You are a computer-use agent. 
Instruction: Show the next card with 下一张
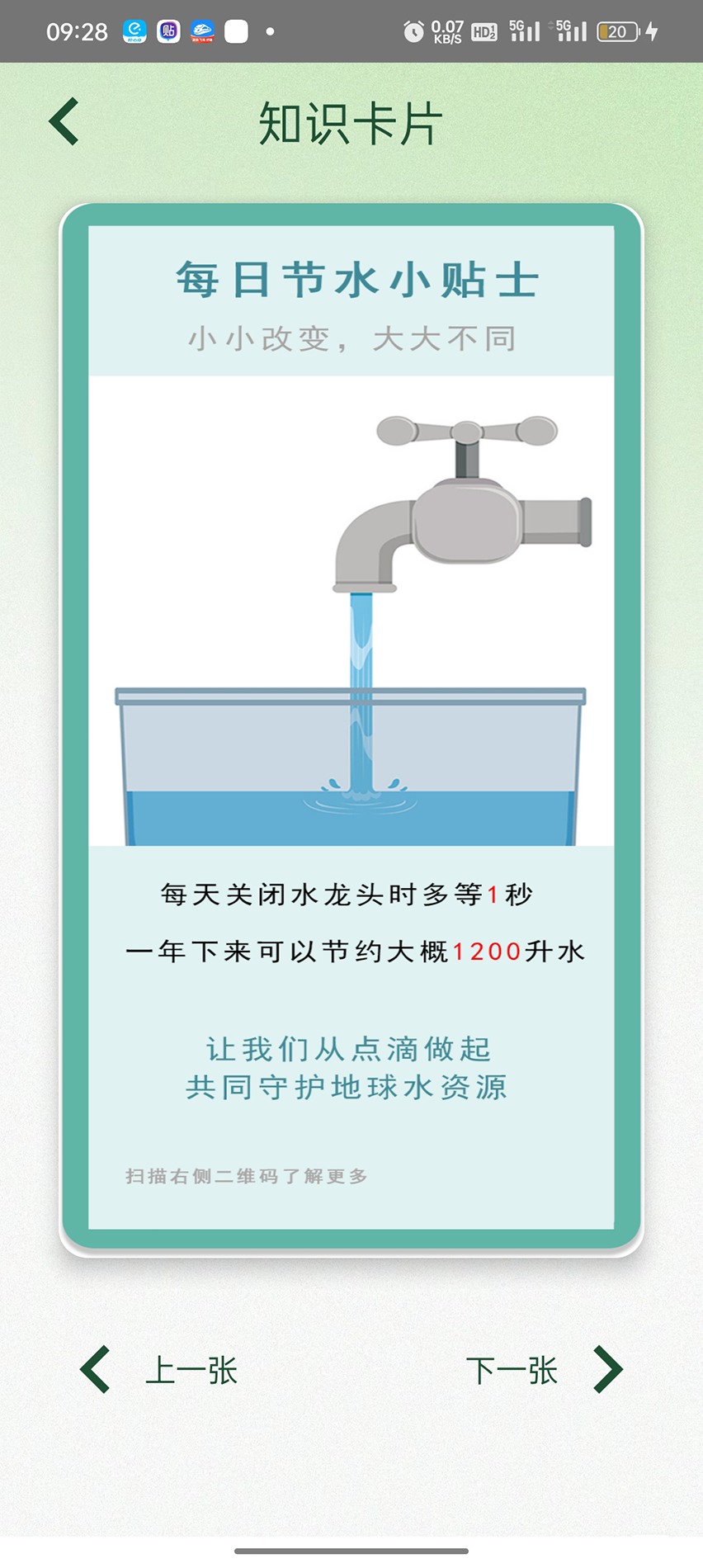click(x=544, y=1370)
